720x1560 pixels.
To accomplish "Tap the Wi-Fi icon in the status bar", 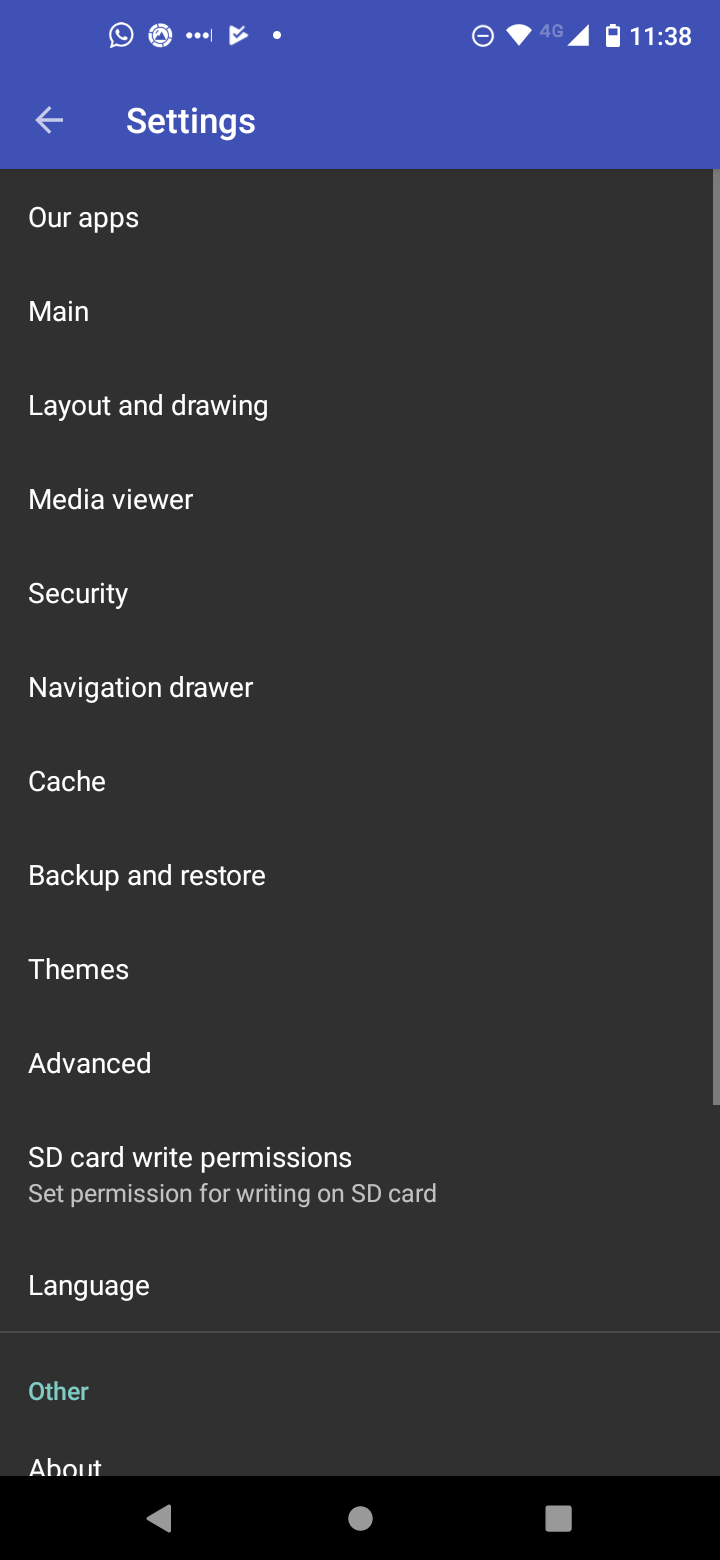I will [519, 34].
